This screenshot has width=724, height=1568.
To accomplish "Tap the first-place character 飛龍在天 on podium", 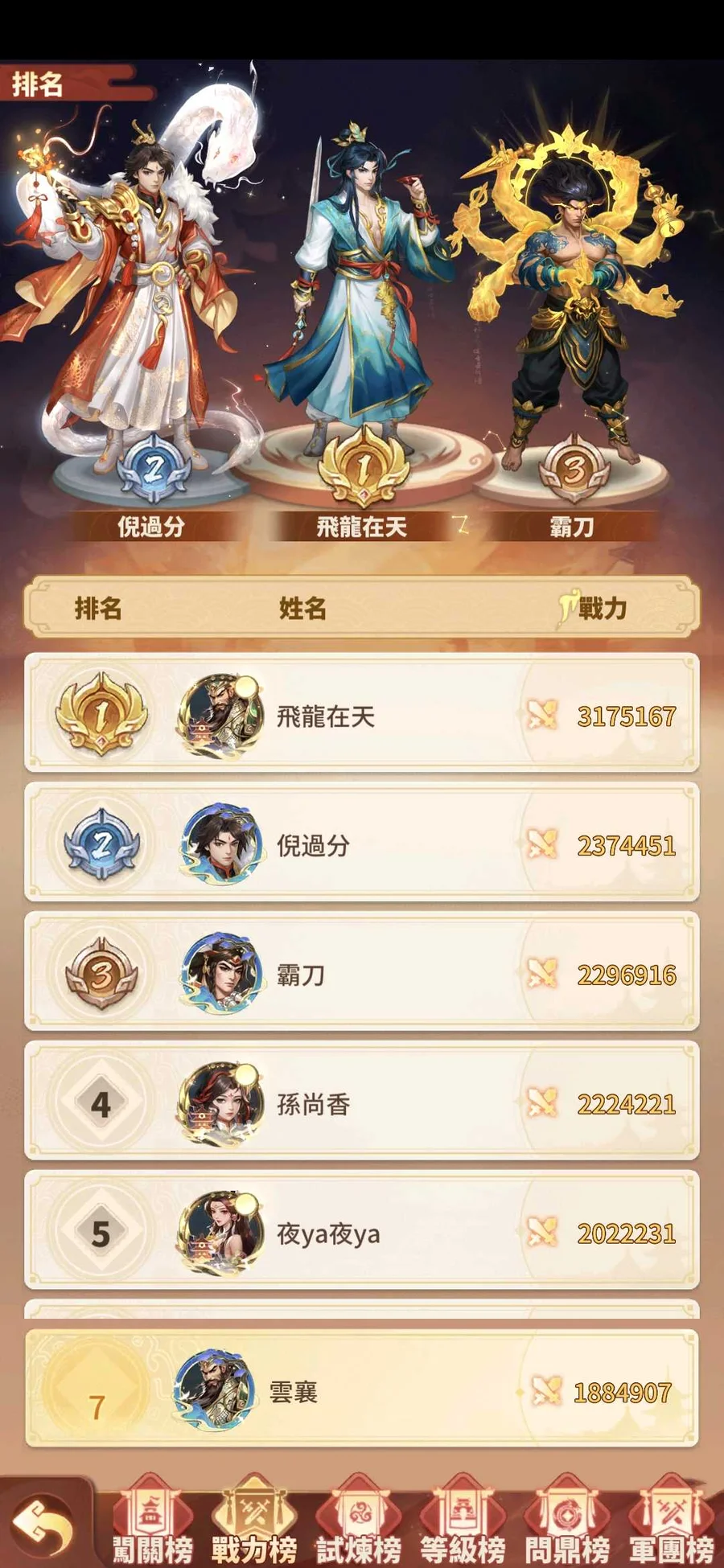I will click(x=364, y=281).
